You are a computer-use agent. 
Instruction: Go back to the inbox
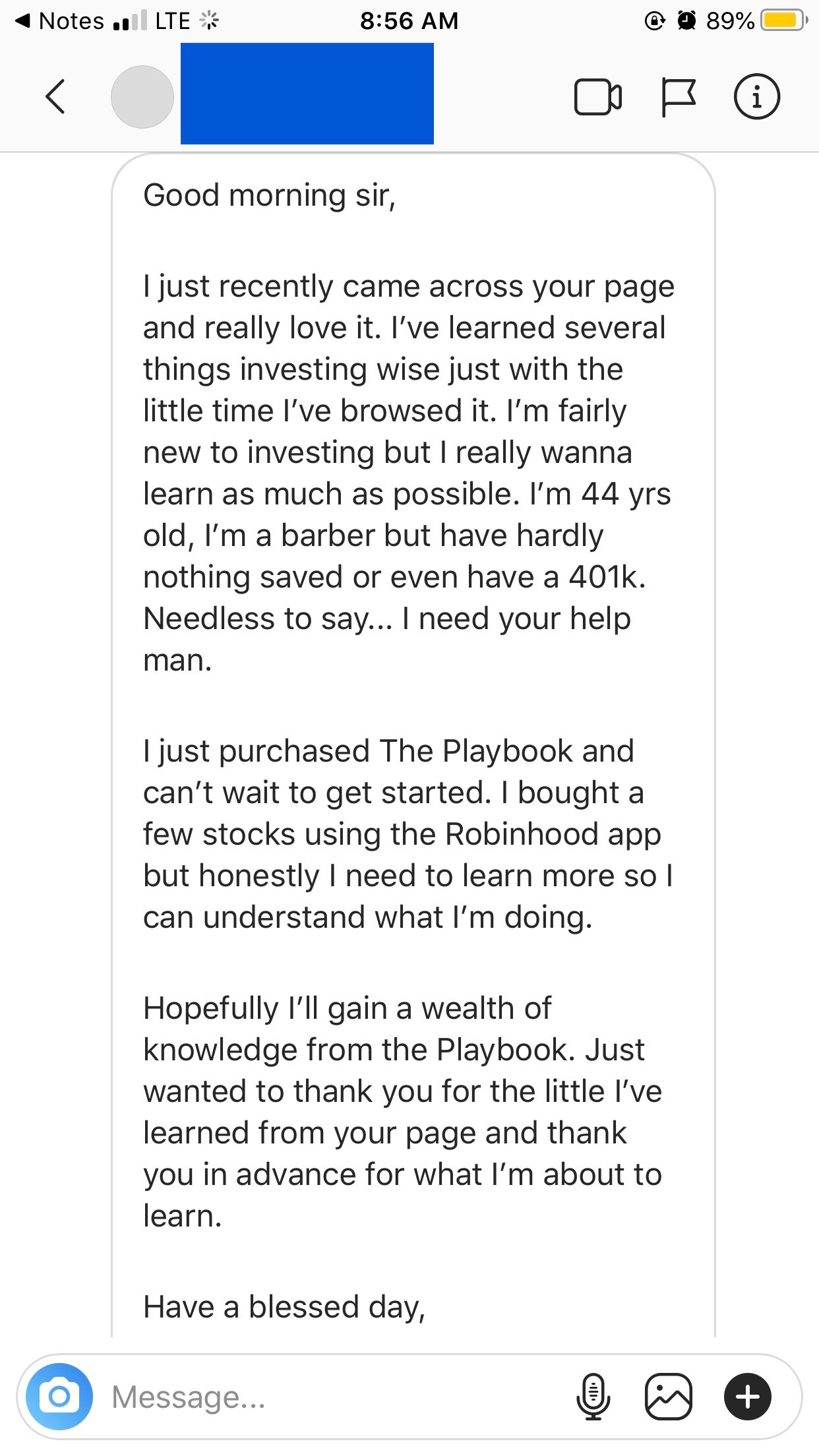pyautogui.click(x=55, y=97)
